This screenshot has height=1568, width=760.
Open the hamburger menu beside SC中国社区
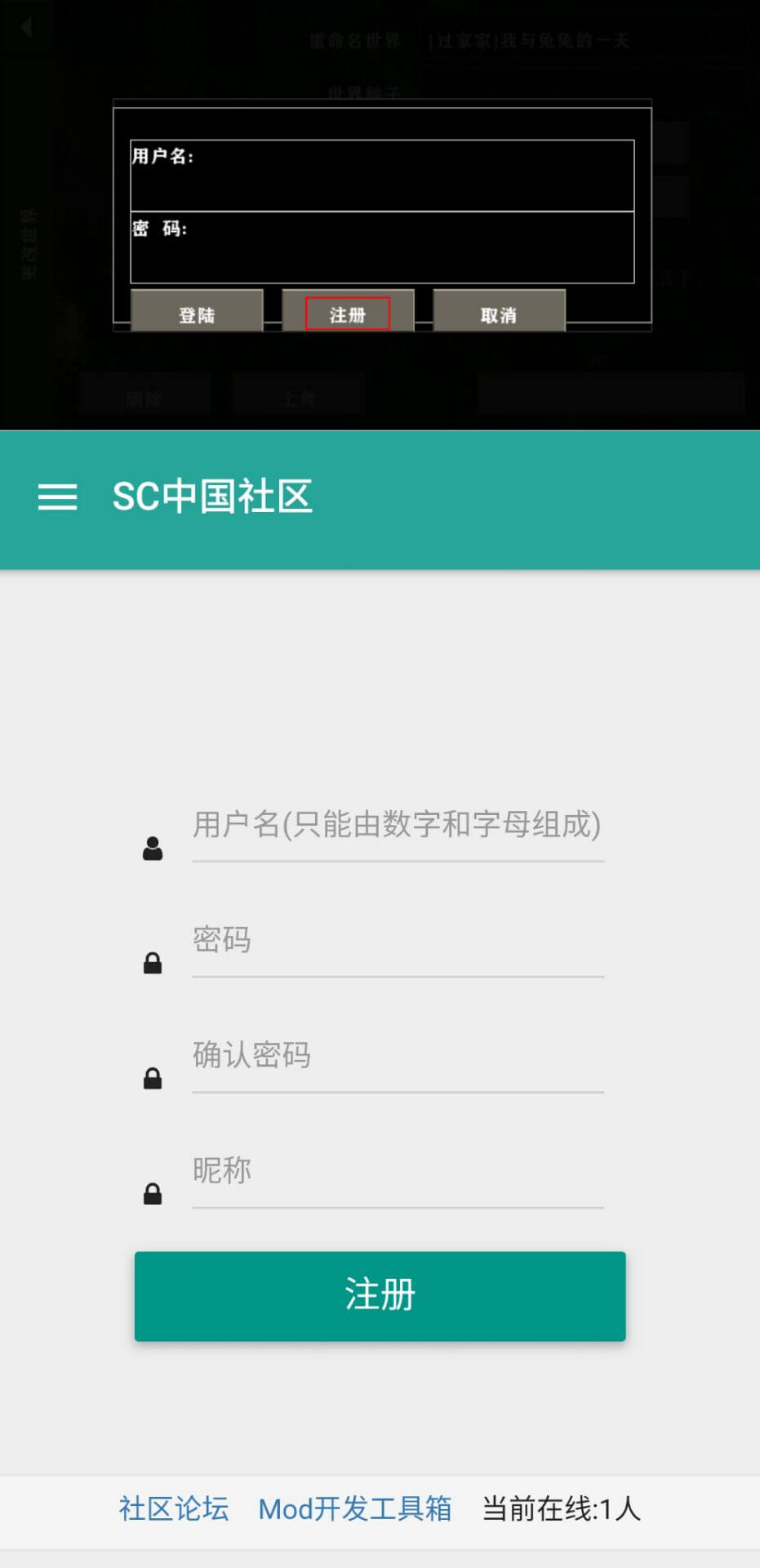click(x=57, y=497)
